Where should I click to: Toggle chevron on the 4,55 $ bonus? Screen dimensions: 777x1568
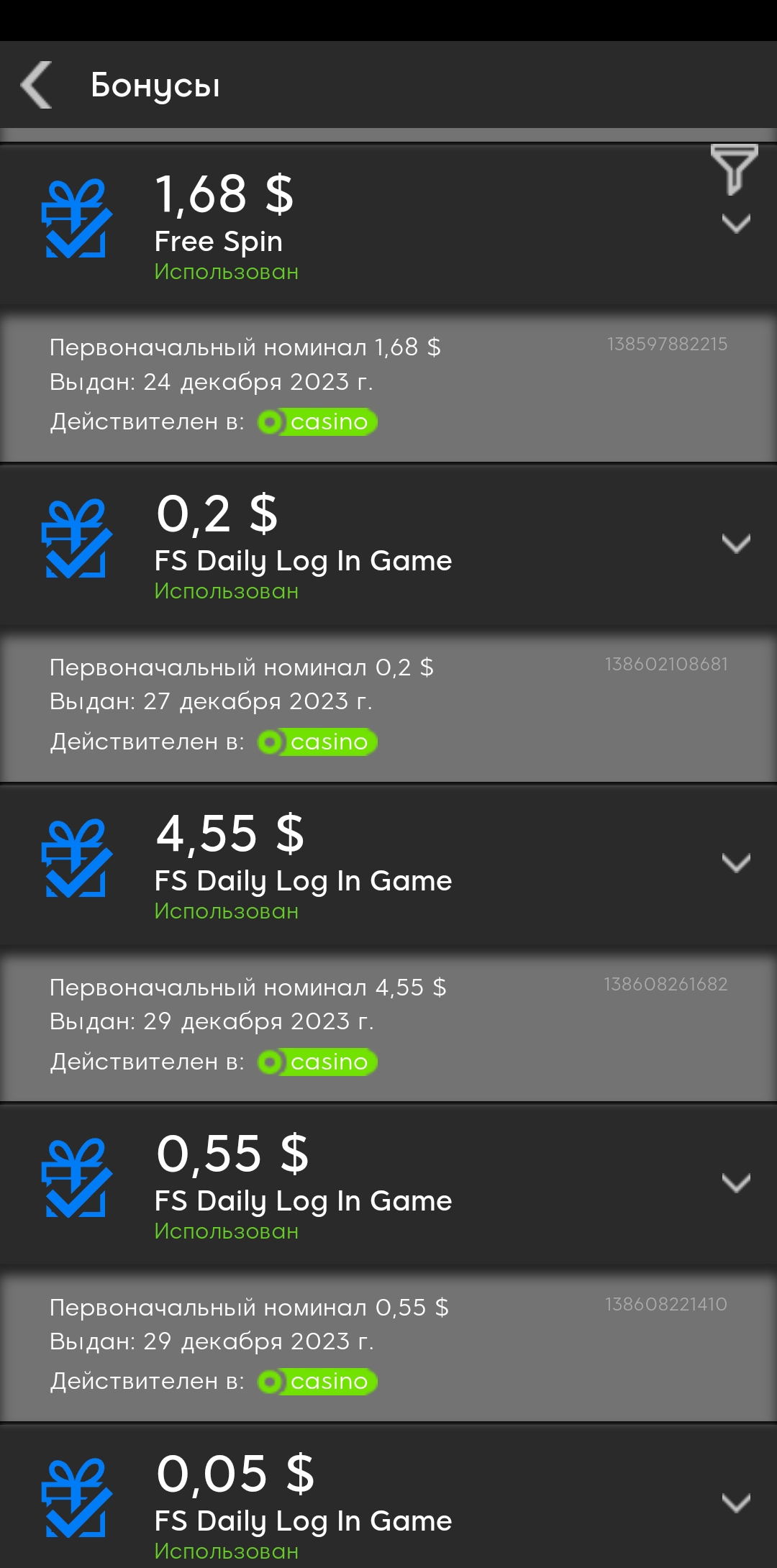pos(736,862)
